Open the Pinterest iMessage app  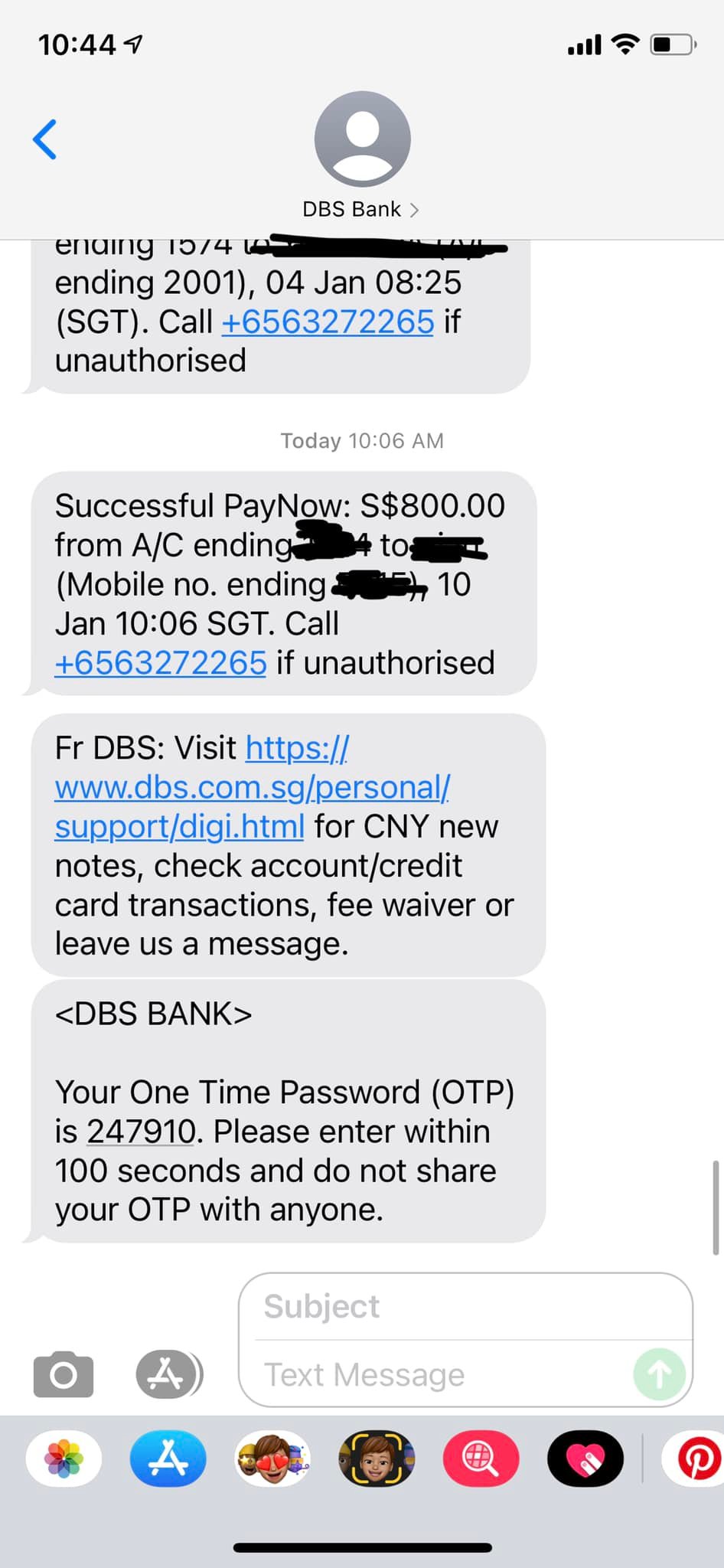tap(696, 1459)
